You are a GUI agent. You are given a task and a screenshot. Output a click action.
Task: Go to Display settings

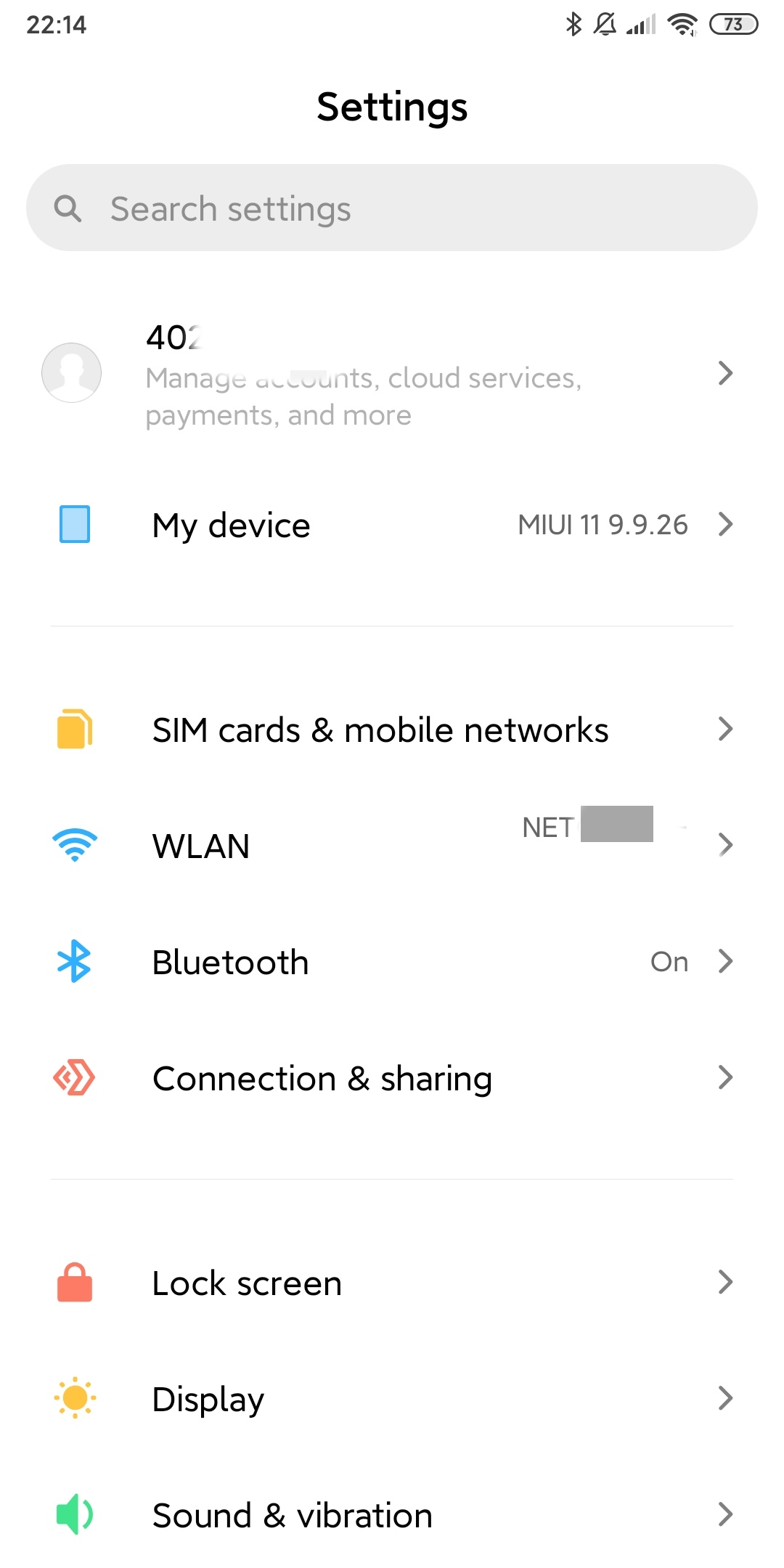click(392, 1398)
